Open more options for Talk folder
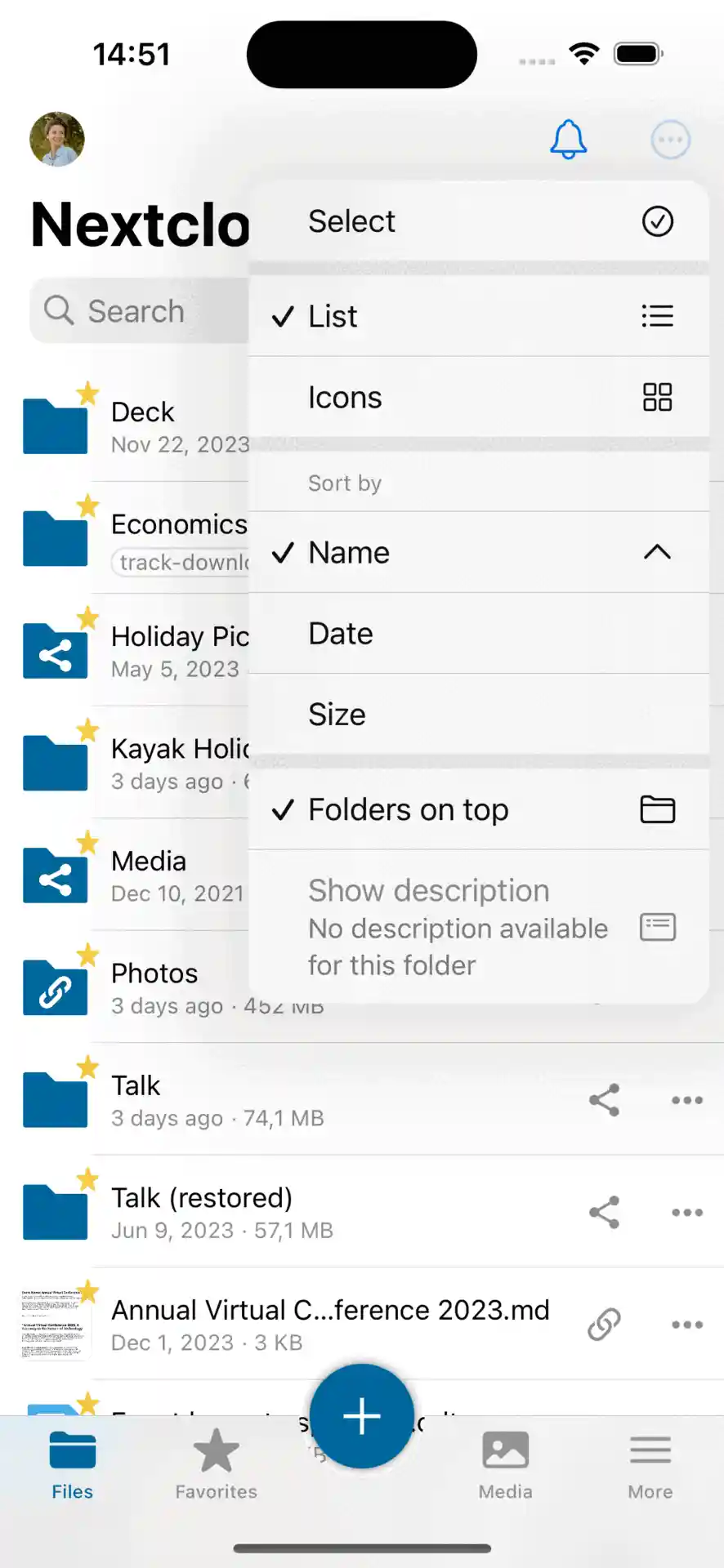Screen dimensions: 724x1568 pyautogui.click(x=686, y=1100)
